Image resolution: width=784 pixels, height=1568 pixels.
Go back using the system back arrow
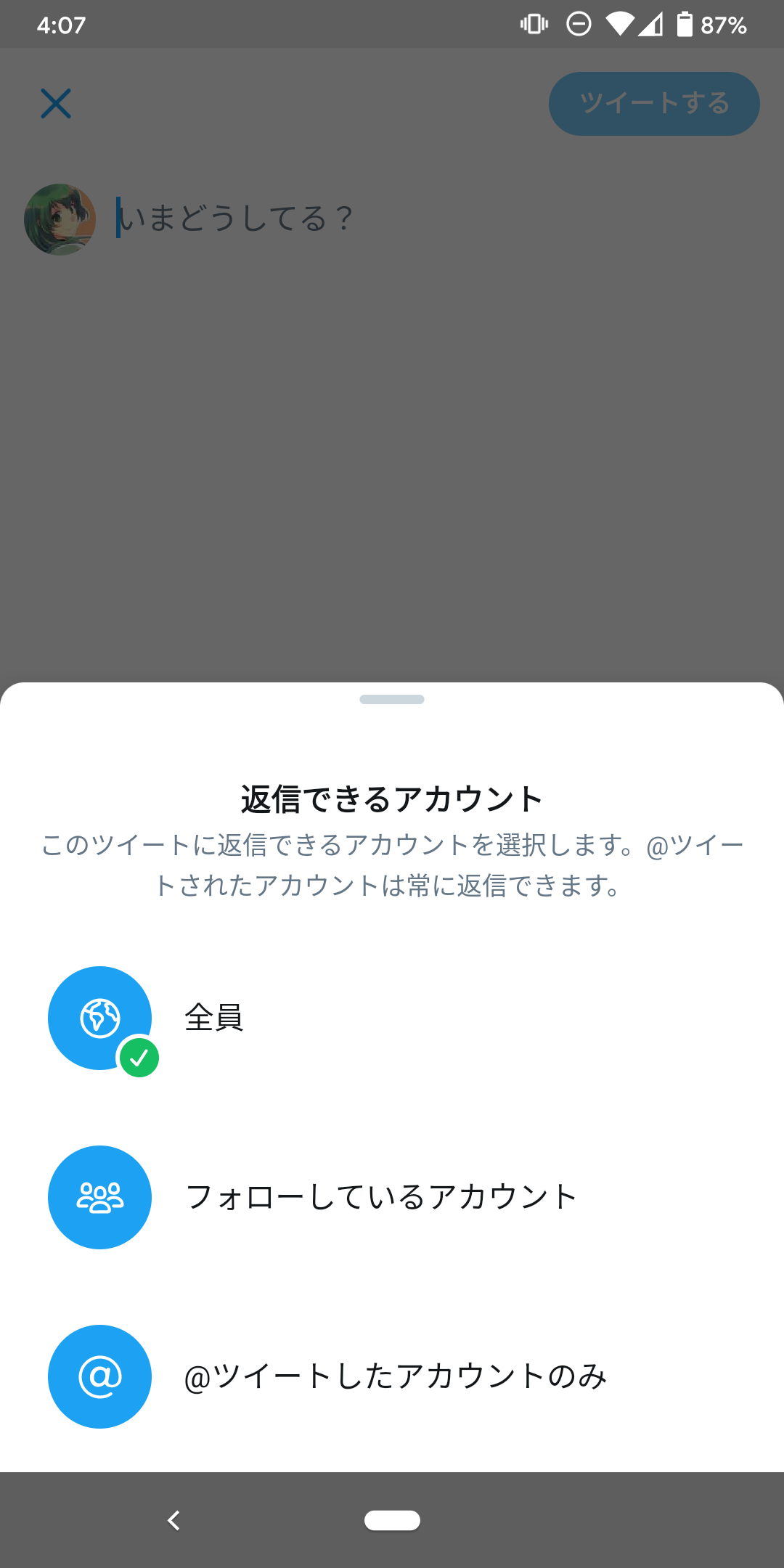point(173,1520)
